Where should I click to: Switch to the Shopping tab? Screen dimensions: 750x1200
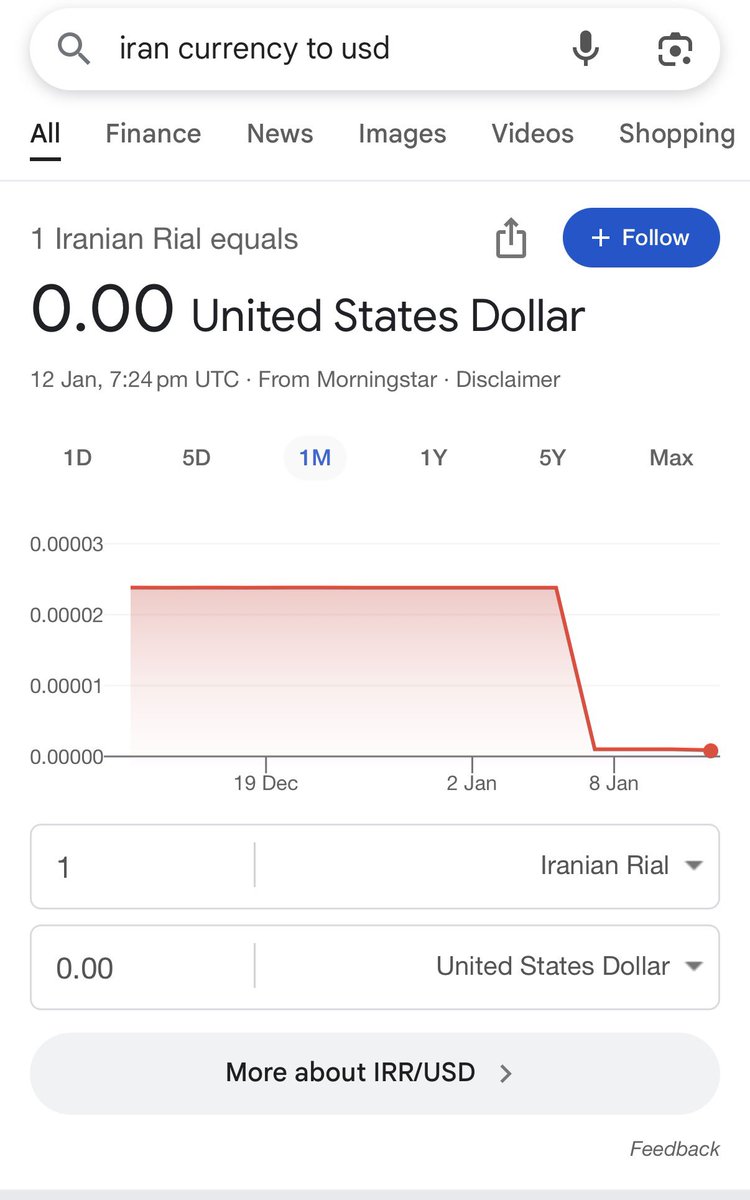point(677,134)
